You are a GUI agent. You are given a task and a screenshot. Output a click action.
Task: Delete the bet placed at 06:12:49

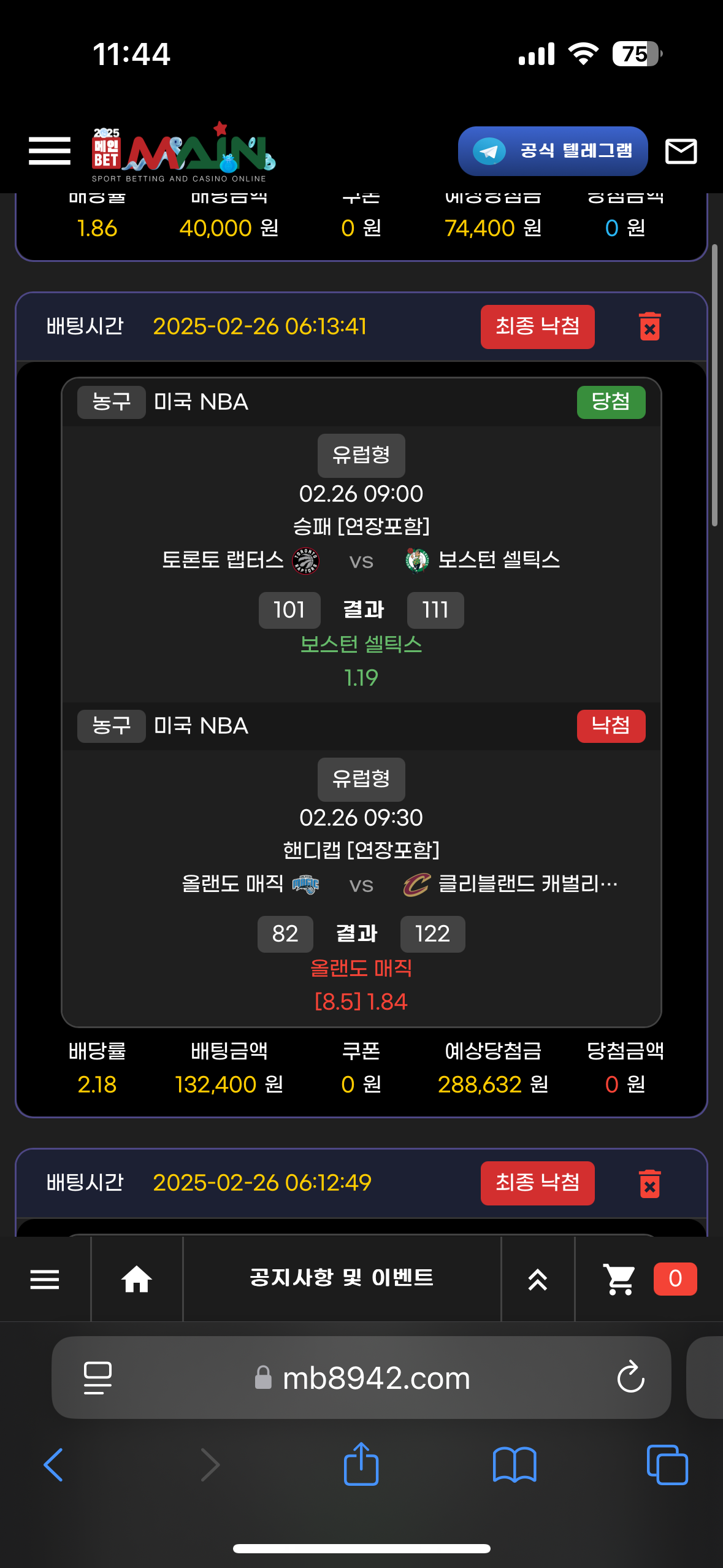[649, 1183]
